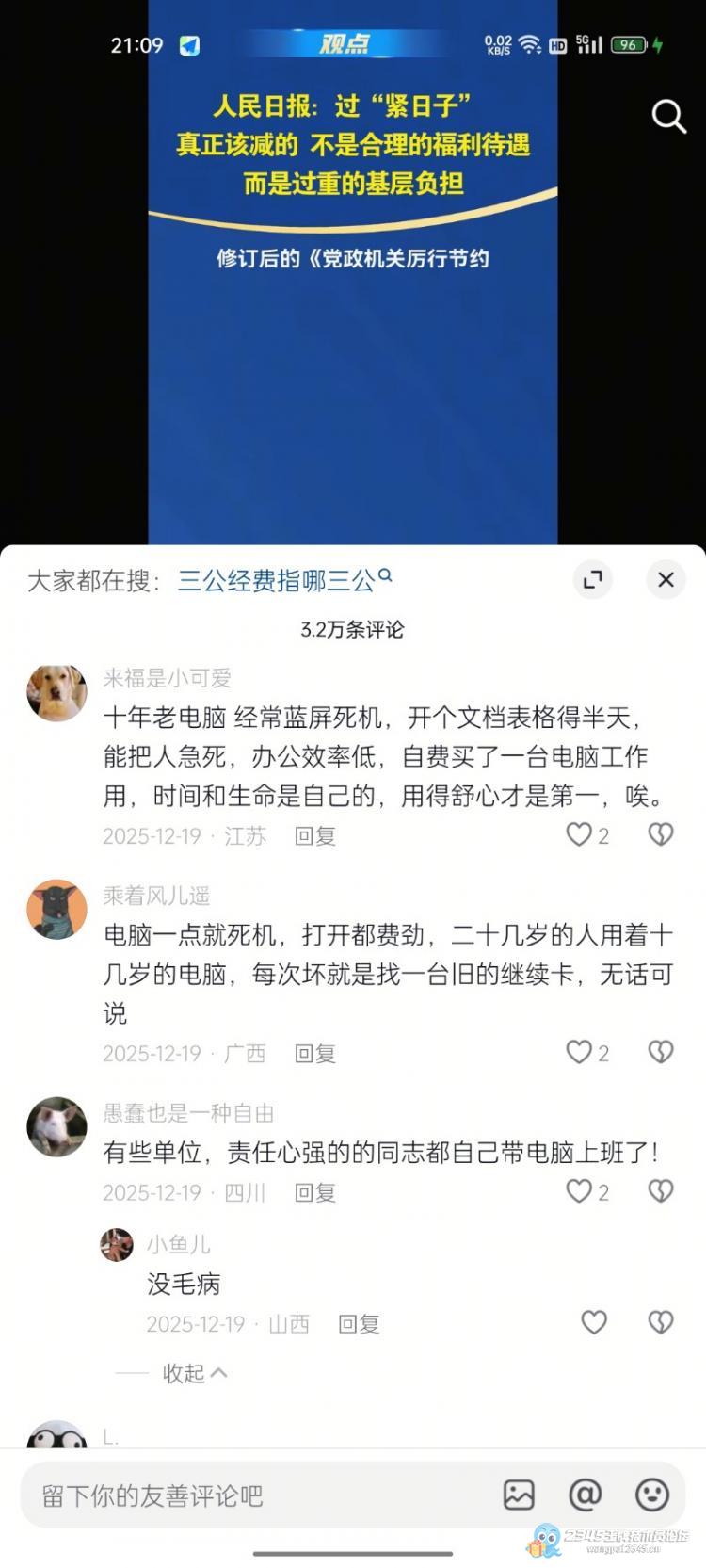Expand the comments panel to full screen

point(593,579)
